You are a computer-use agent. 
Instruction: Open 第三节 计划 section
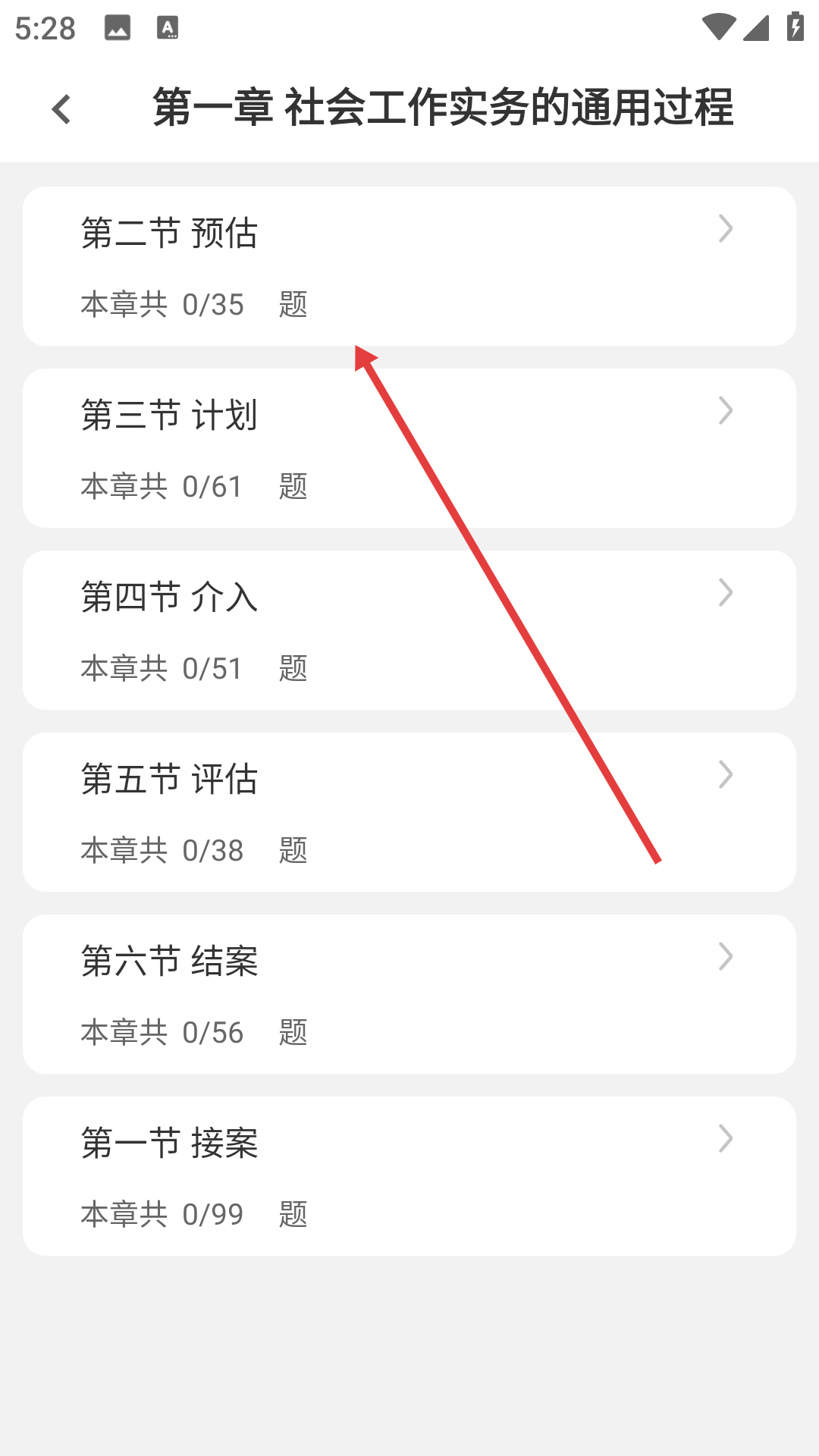point(409,447)
